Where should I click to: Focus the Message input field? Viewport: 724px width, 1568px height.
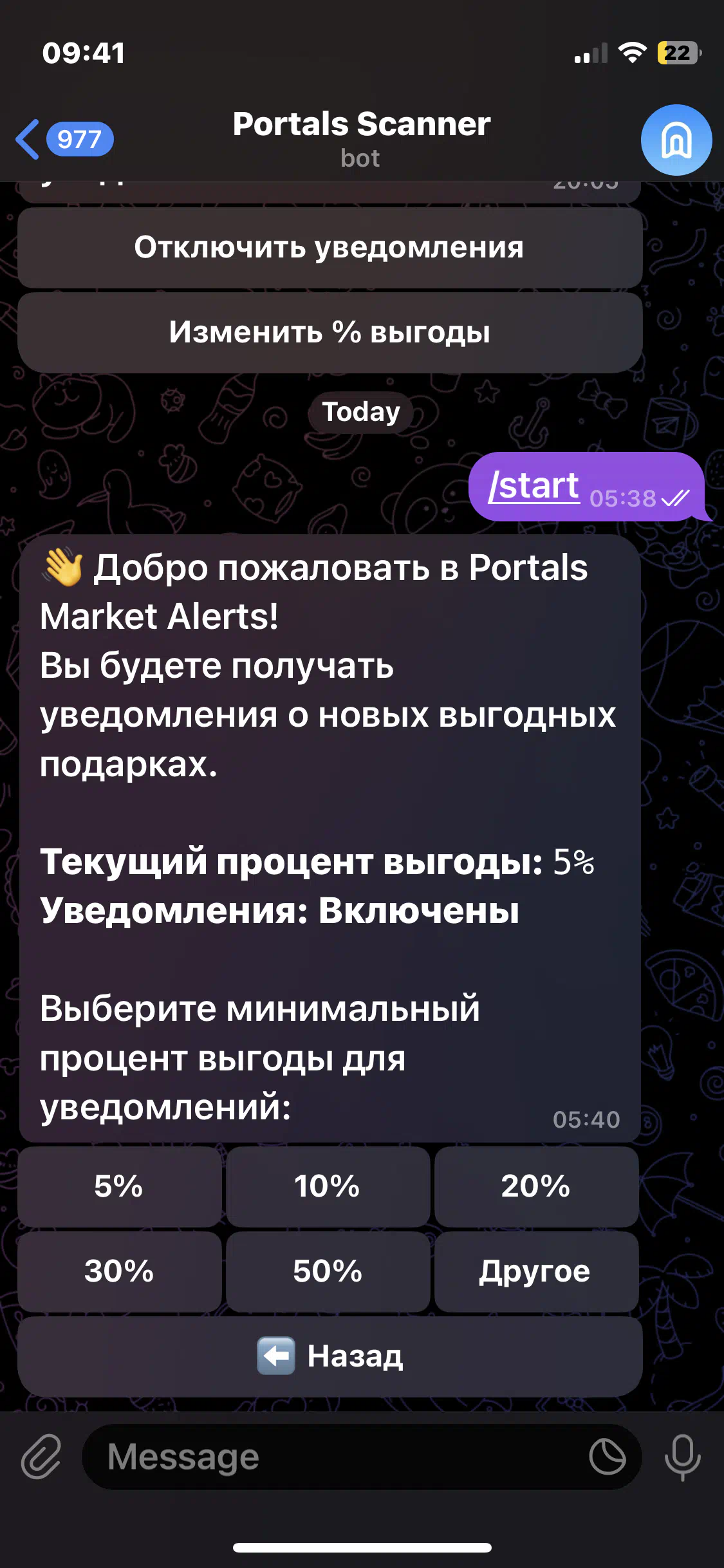click(x=335, y=1457)
